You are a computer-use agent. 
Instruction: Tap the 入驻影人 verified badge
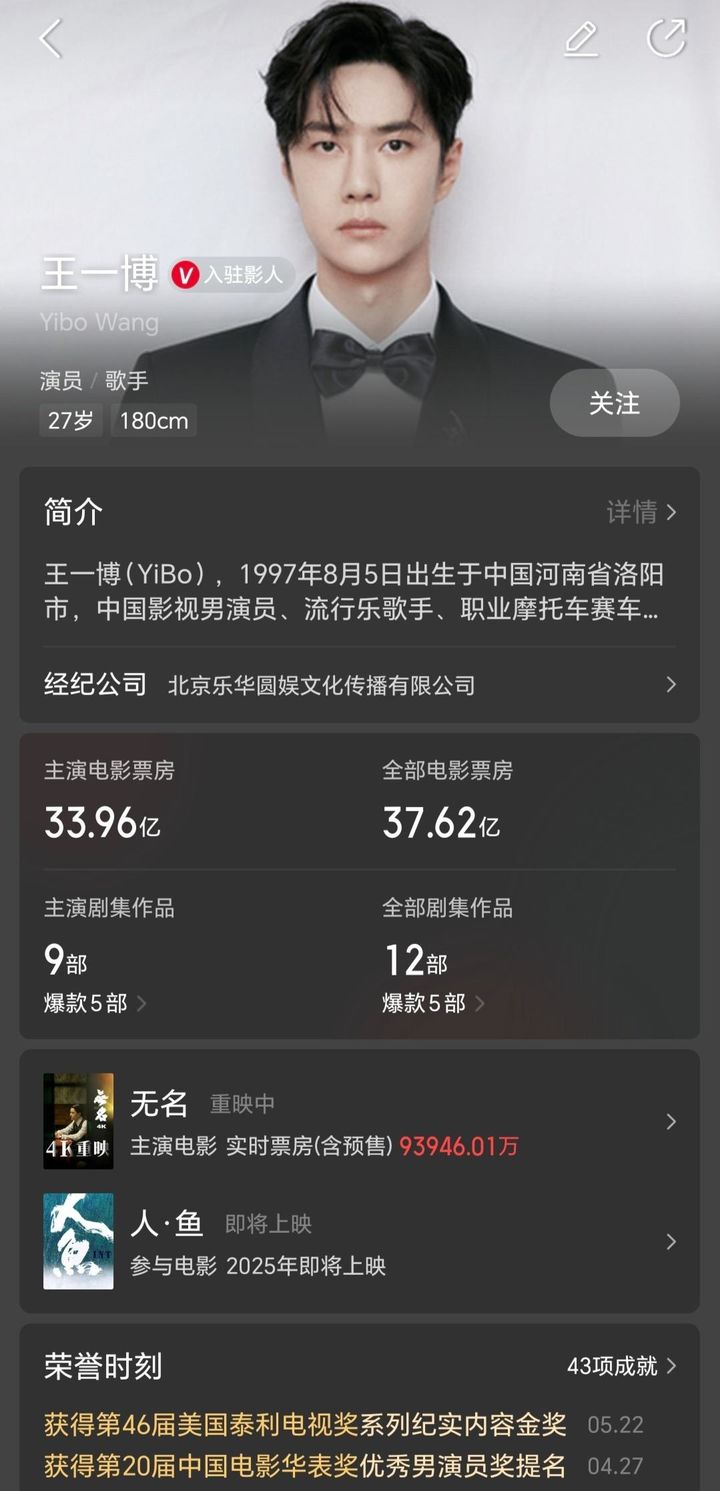point(230,275)
